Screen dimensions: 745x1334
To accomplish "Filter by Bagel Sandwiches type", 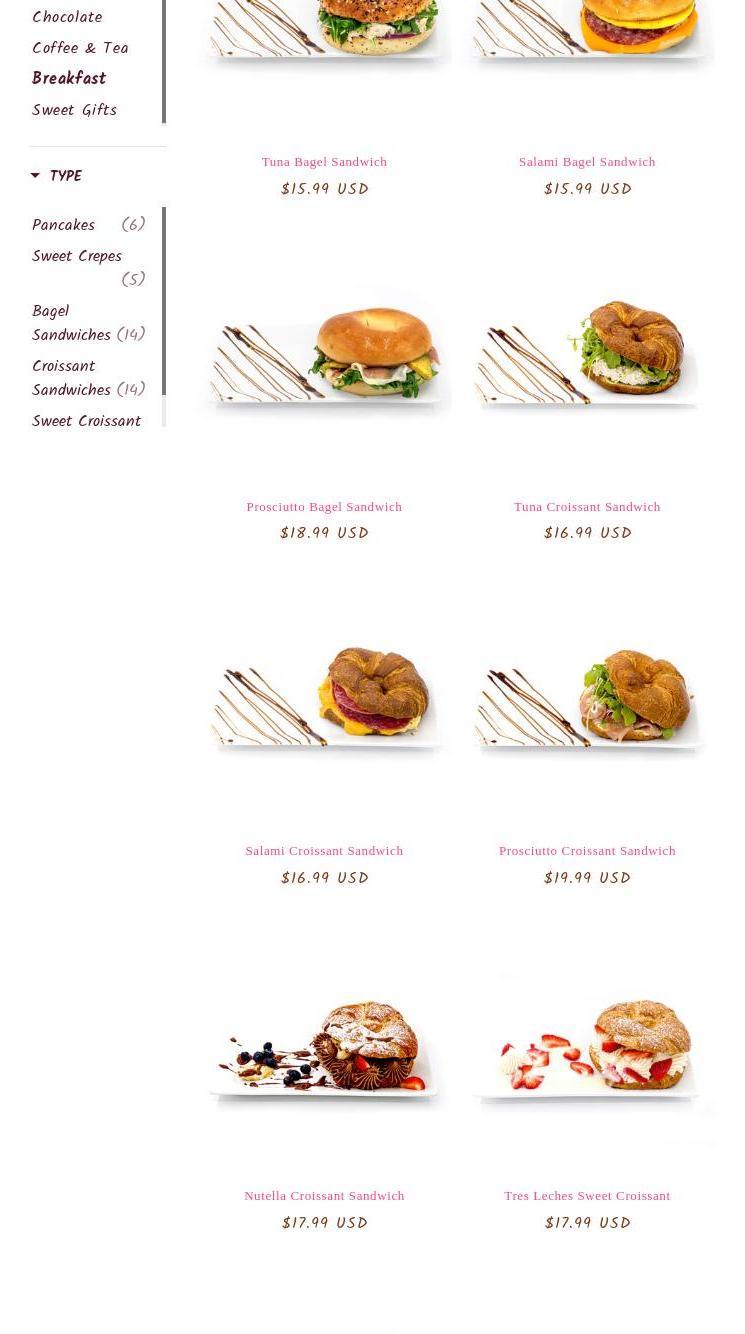I will pyautogui.click(x=71, y=324).
